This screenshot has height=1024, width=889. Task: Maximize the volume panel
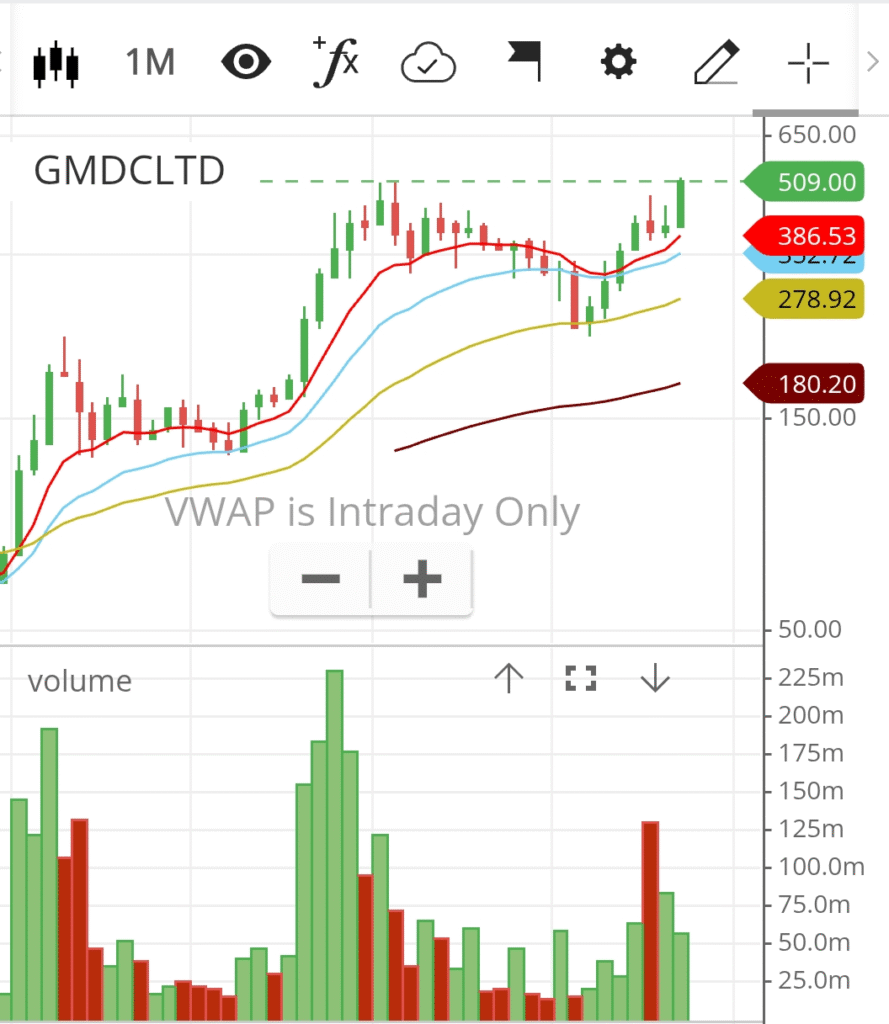pyautogui.click(x=581, y=679)
